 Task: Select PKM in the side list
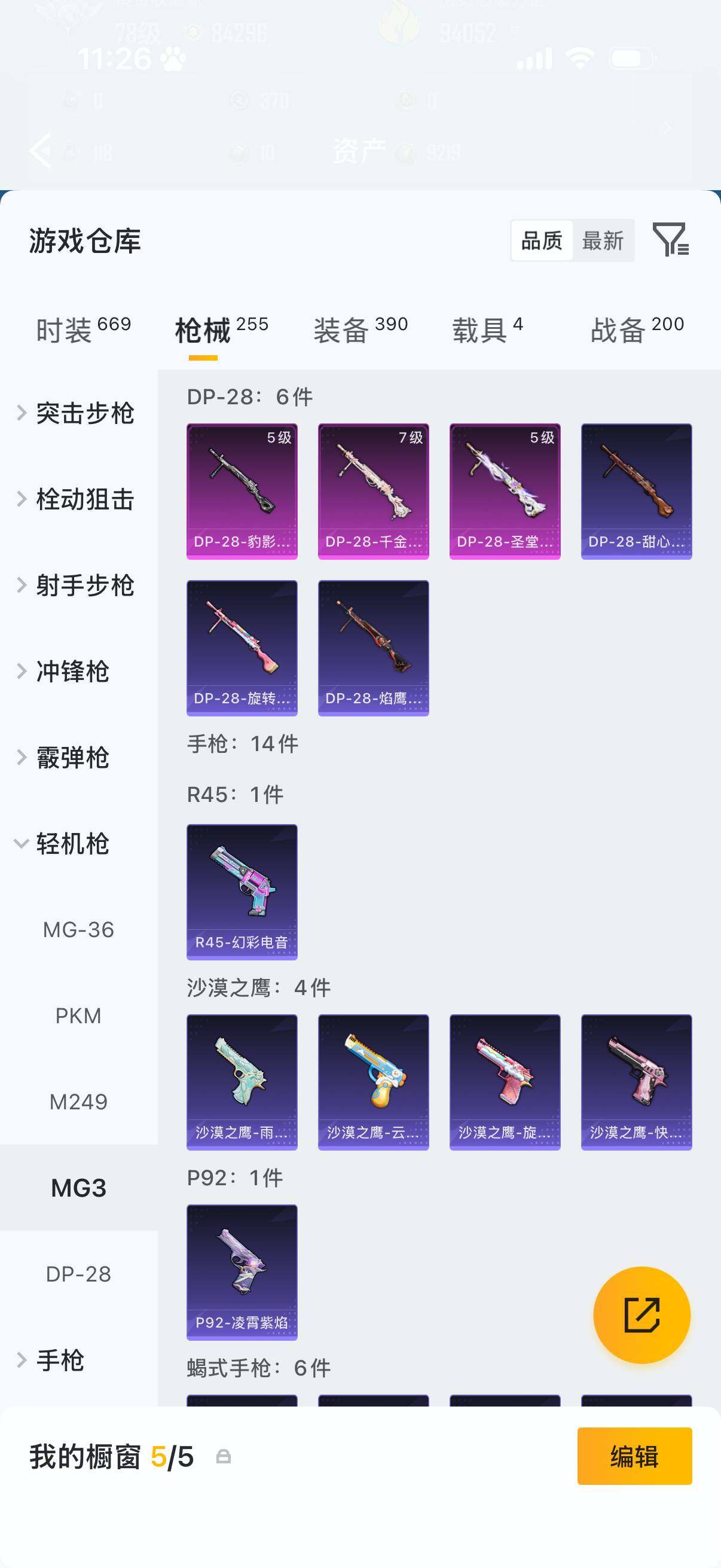coord(78,1015)
